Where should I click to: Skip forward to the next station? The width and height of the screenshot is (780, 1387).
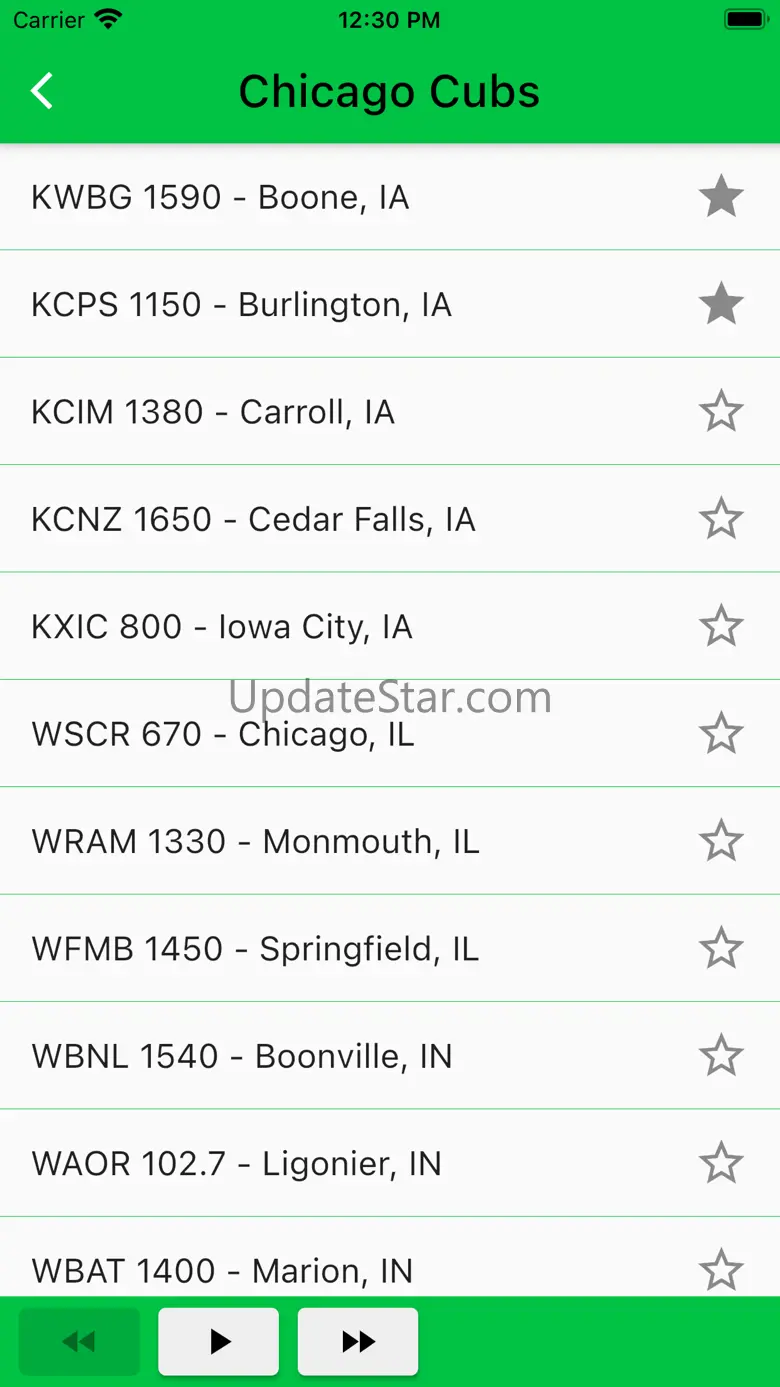(358, 1342)
